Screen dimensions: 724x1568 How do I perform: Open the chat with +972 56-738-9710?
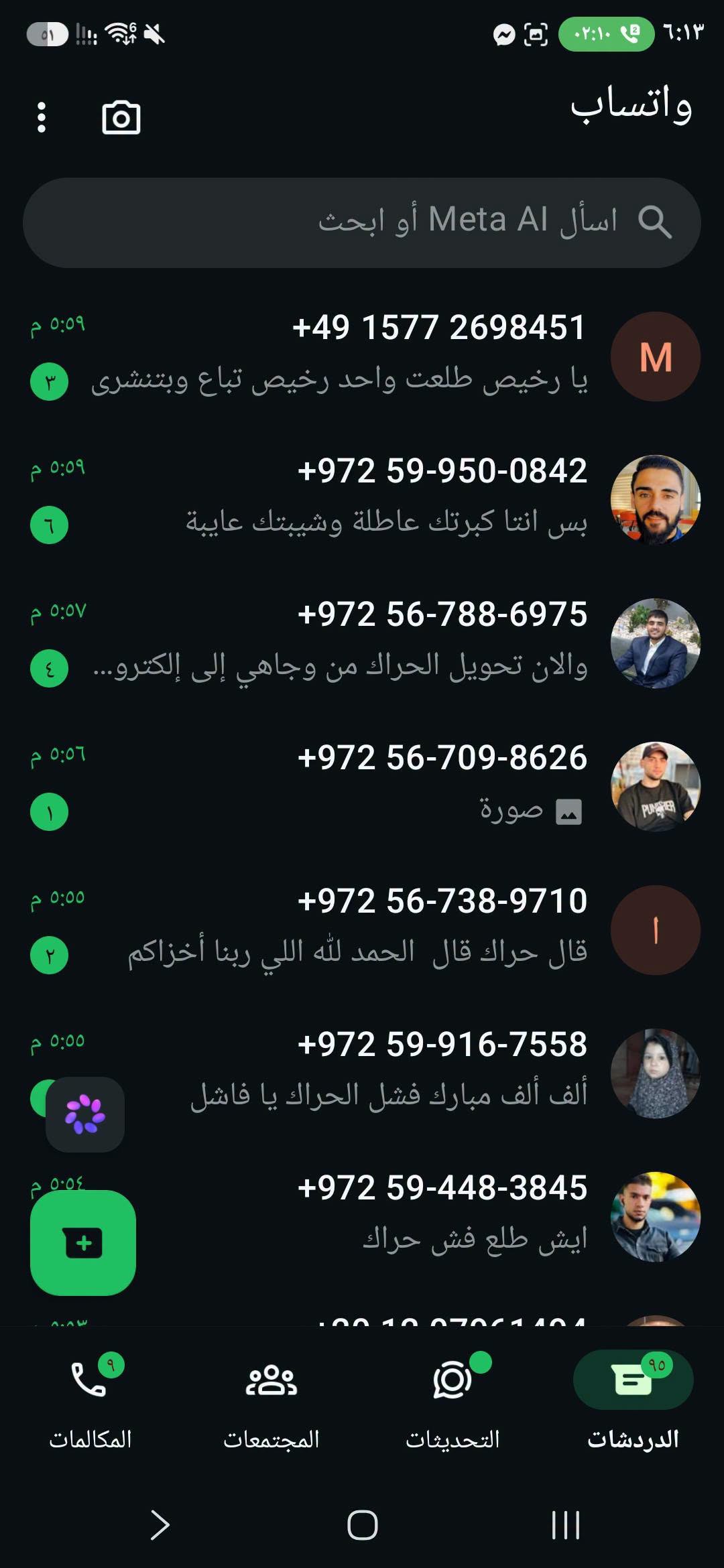pyautogui.click(x=362, y=930)
